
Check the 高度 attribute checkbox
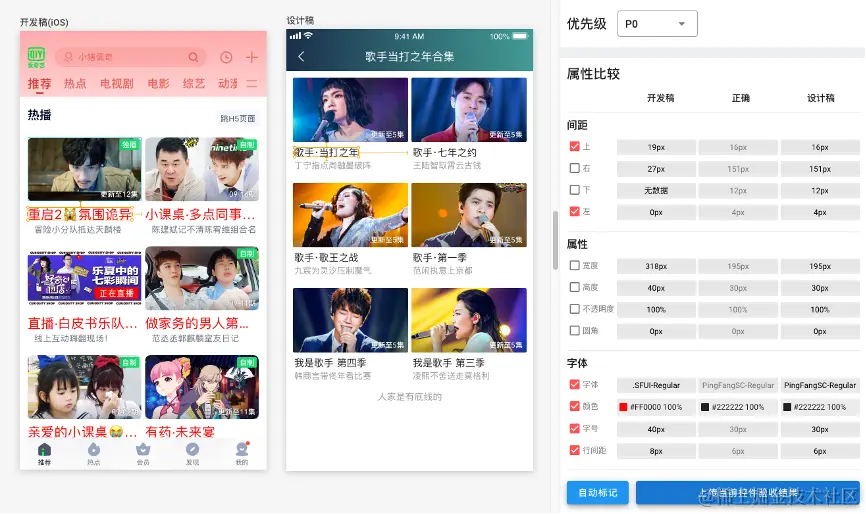[x=574, y=287]
